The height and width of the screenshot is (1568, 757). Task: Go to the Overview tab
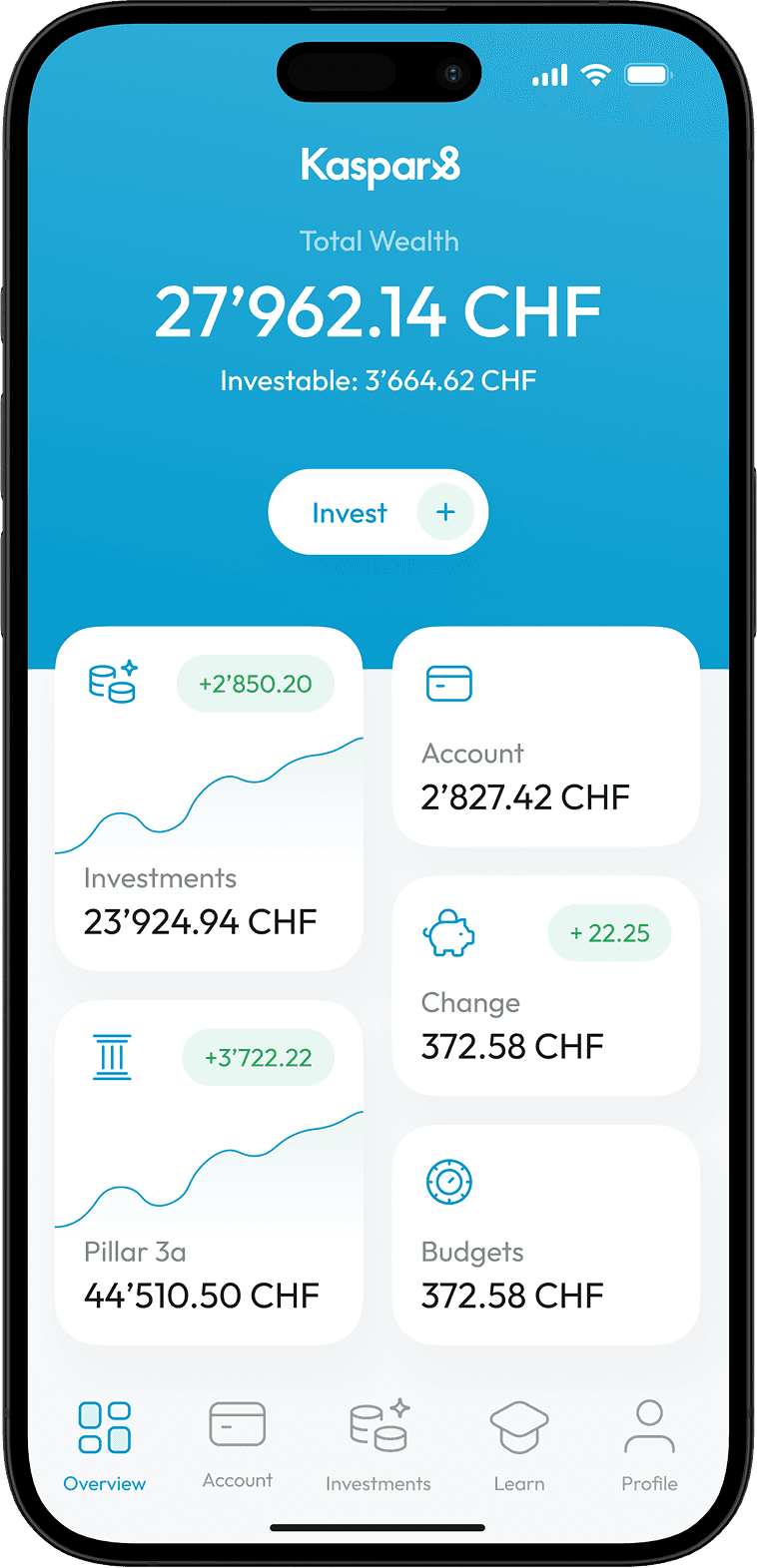pos(105,1445)
